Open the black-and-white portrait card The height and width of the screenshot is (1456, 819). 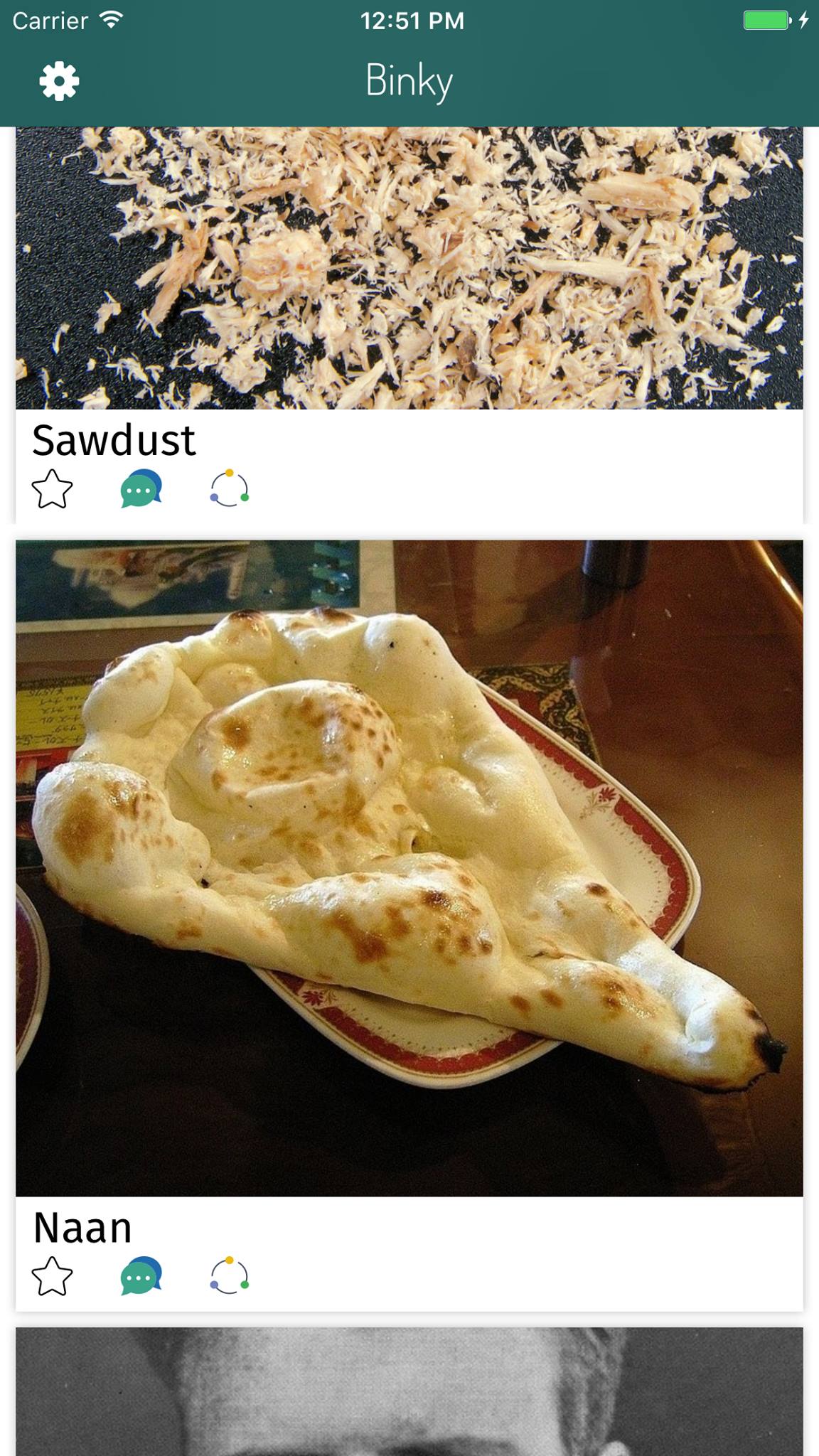tap(409, 1392)
